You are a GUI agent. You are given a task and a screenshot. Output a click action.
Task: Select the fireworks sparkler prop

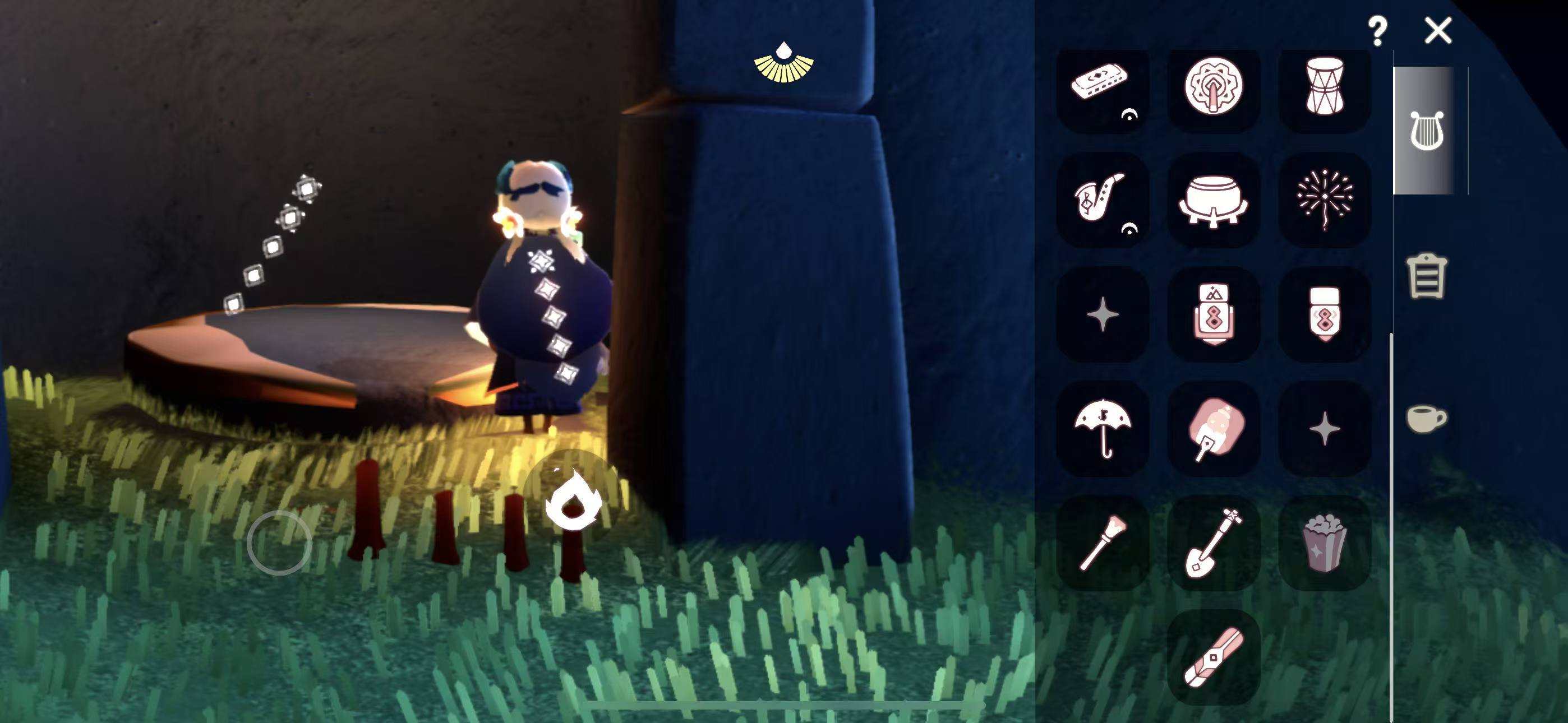(1325, 199)
